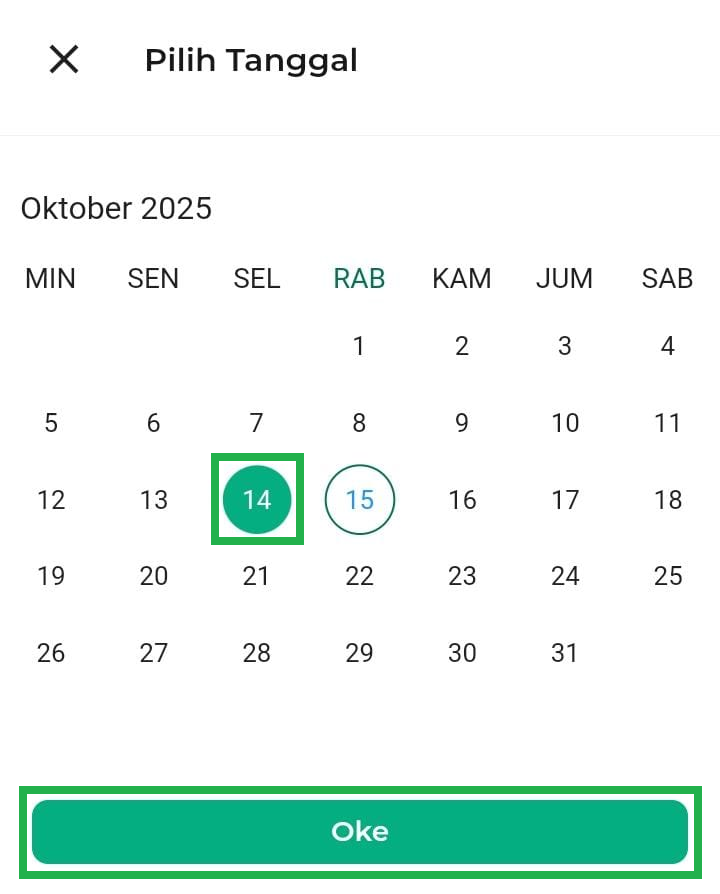
Task: Select October 22
Action: point(359,576)
